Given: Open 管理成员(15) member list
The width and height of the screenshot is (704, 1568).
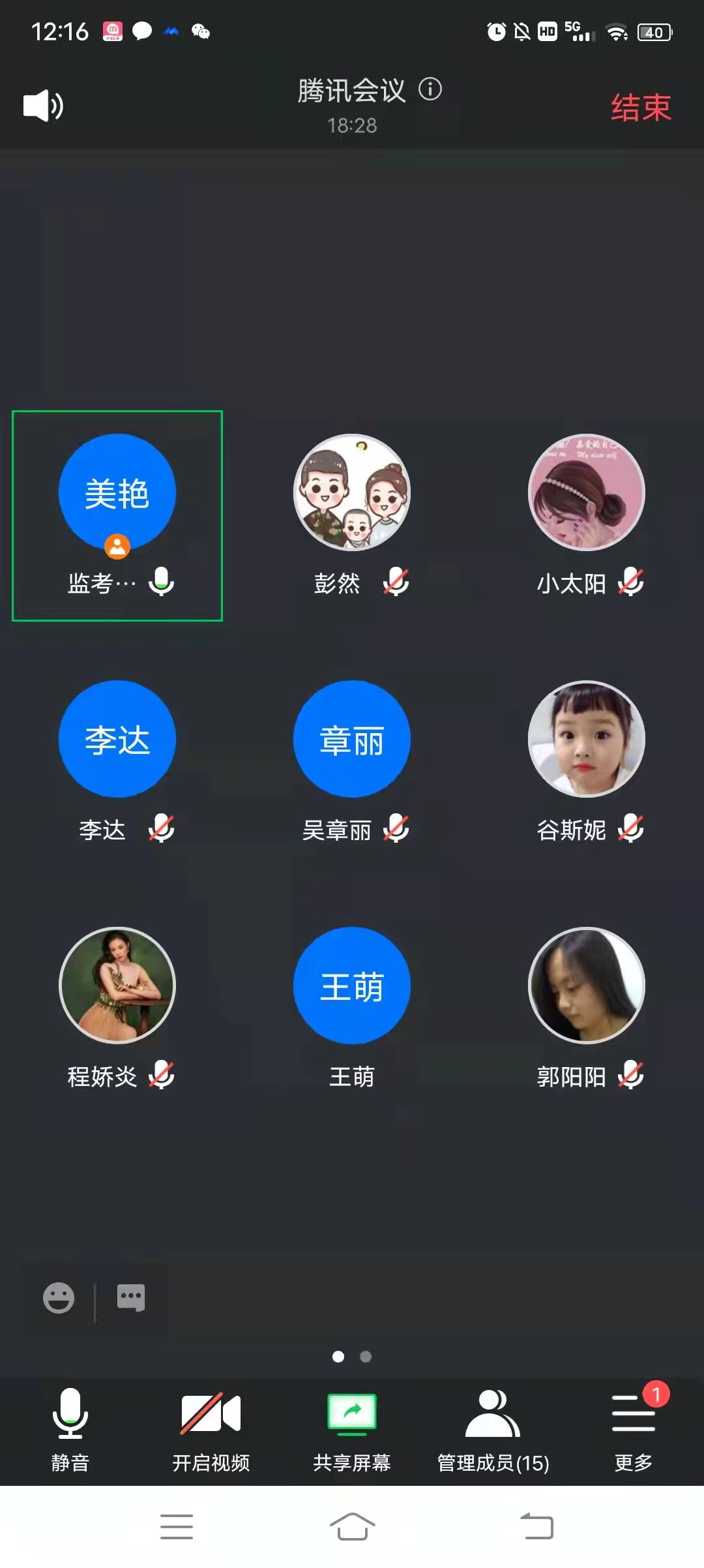Looking at the screenshot, I should tap(493, 1429).
